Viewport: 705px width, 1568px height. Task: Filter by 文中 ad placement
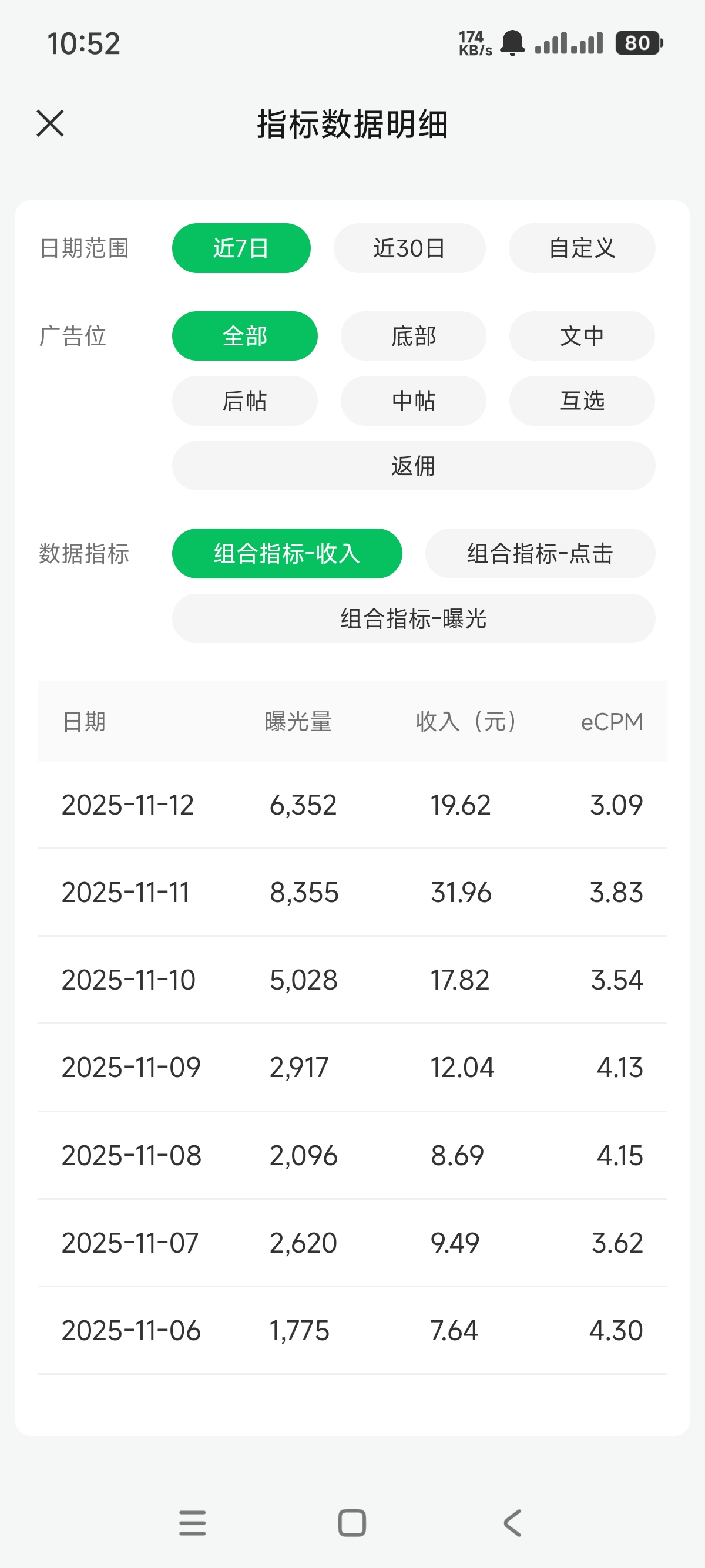point(582,336)
